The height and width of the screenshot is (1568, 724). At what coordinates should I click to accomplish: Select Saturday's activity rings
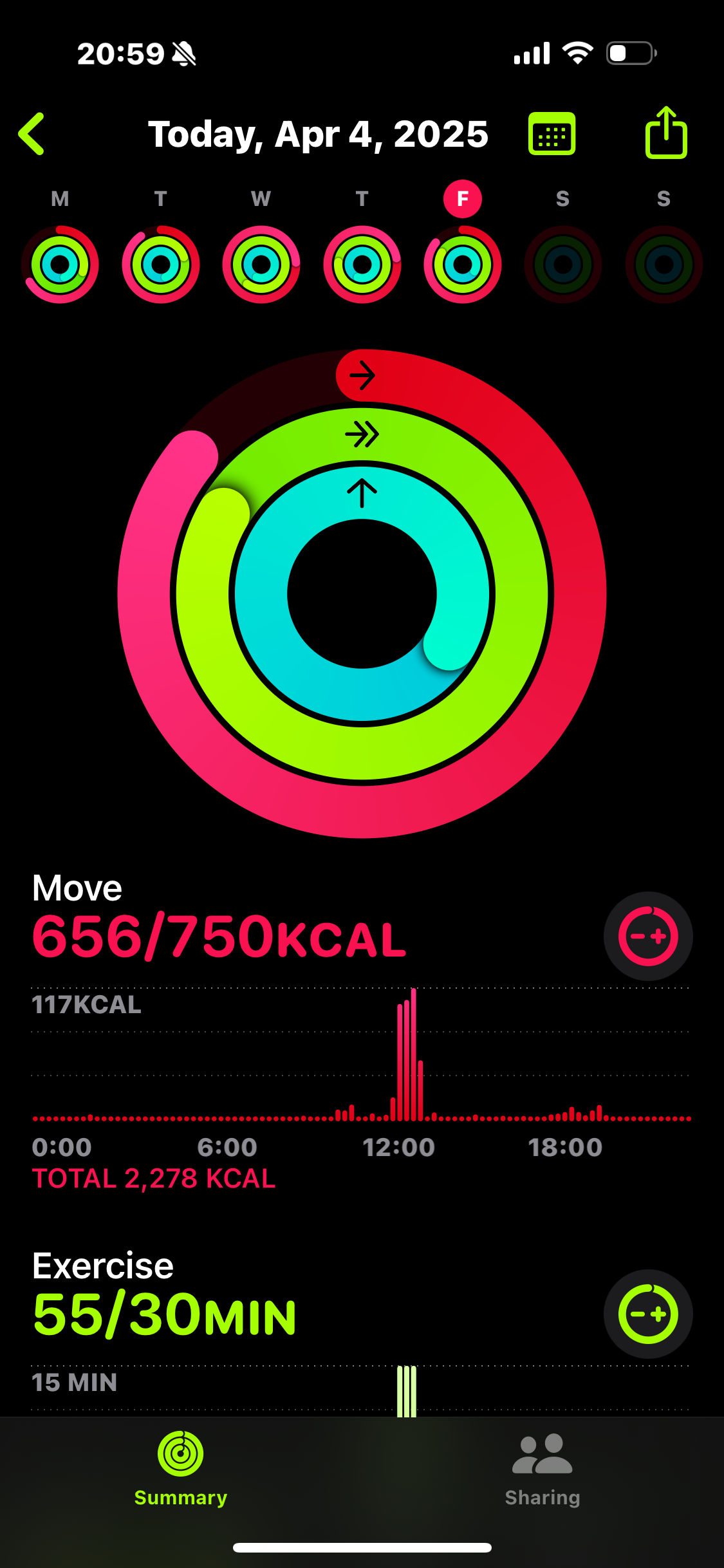563,264
